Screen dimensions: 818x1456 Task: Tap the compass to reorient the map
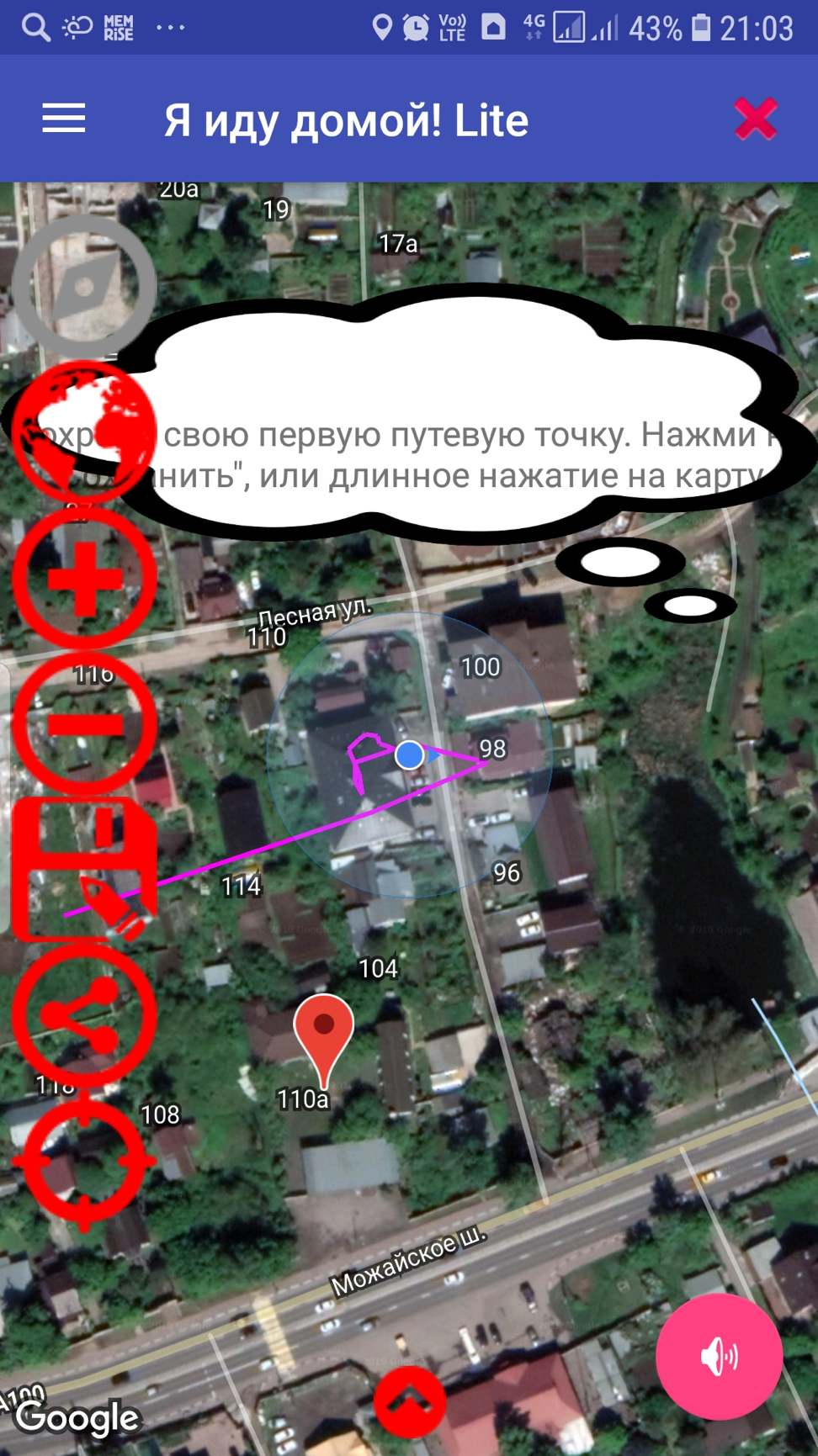point(84,287)
